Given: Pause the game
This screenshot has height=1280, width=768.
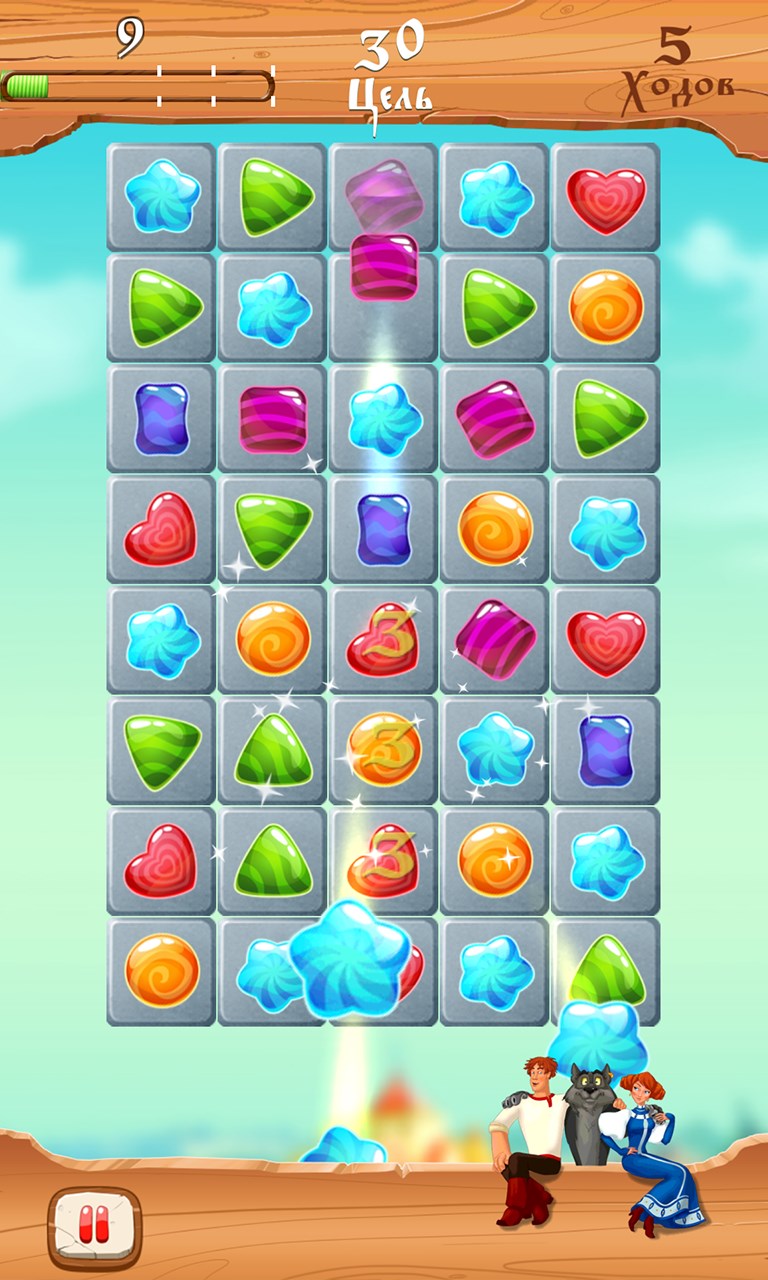Looking at the screenshot, I should pos(94,1225).
